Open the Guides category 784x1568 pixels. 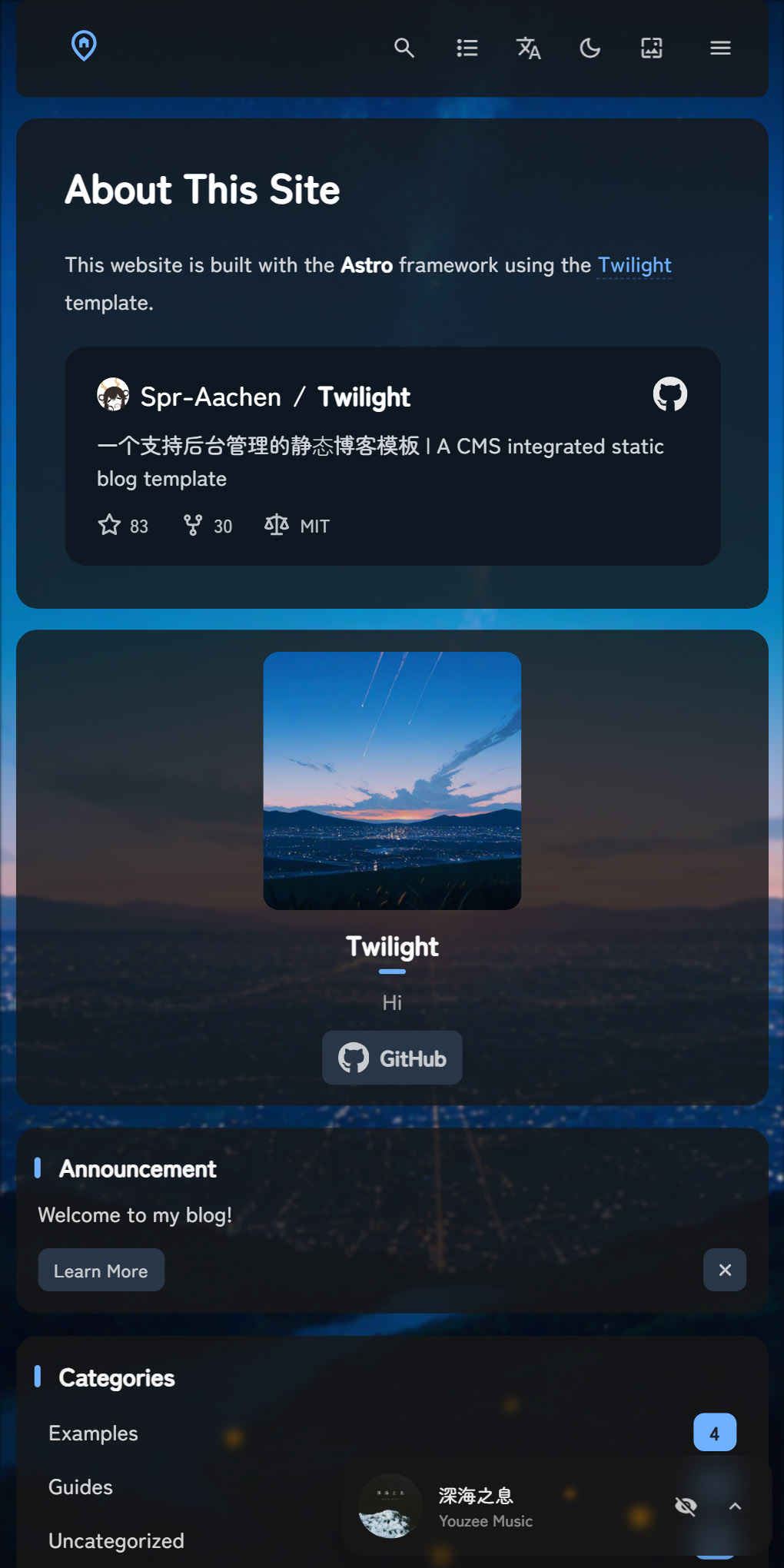pyautogui.click(x=81, y=1487)
